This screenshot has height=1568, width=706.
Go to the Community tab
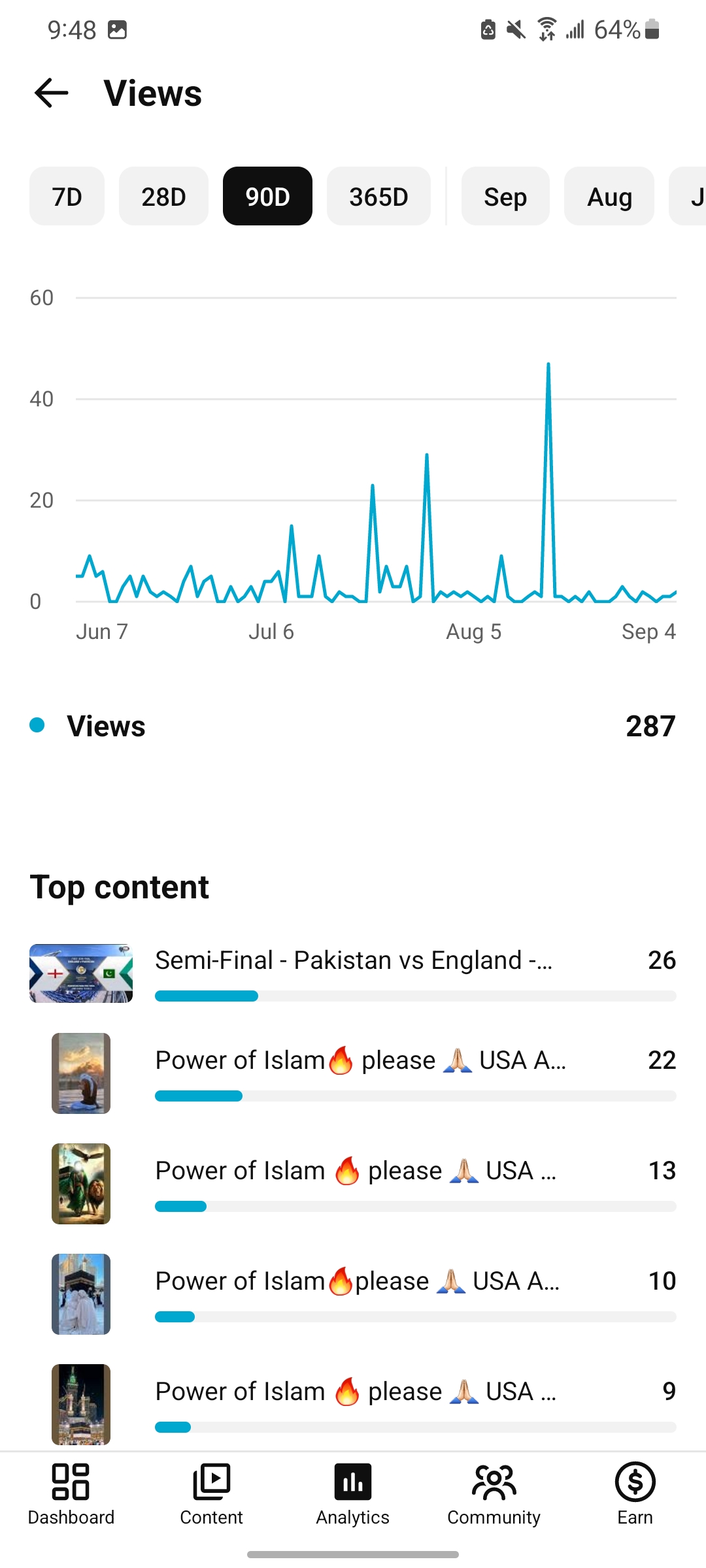pyautogui.click(x=494, y=1494)
